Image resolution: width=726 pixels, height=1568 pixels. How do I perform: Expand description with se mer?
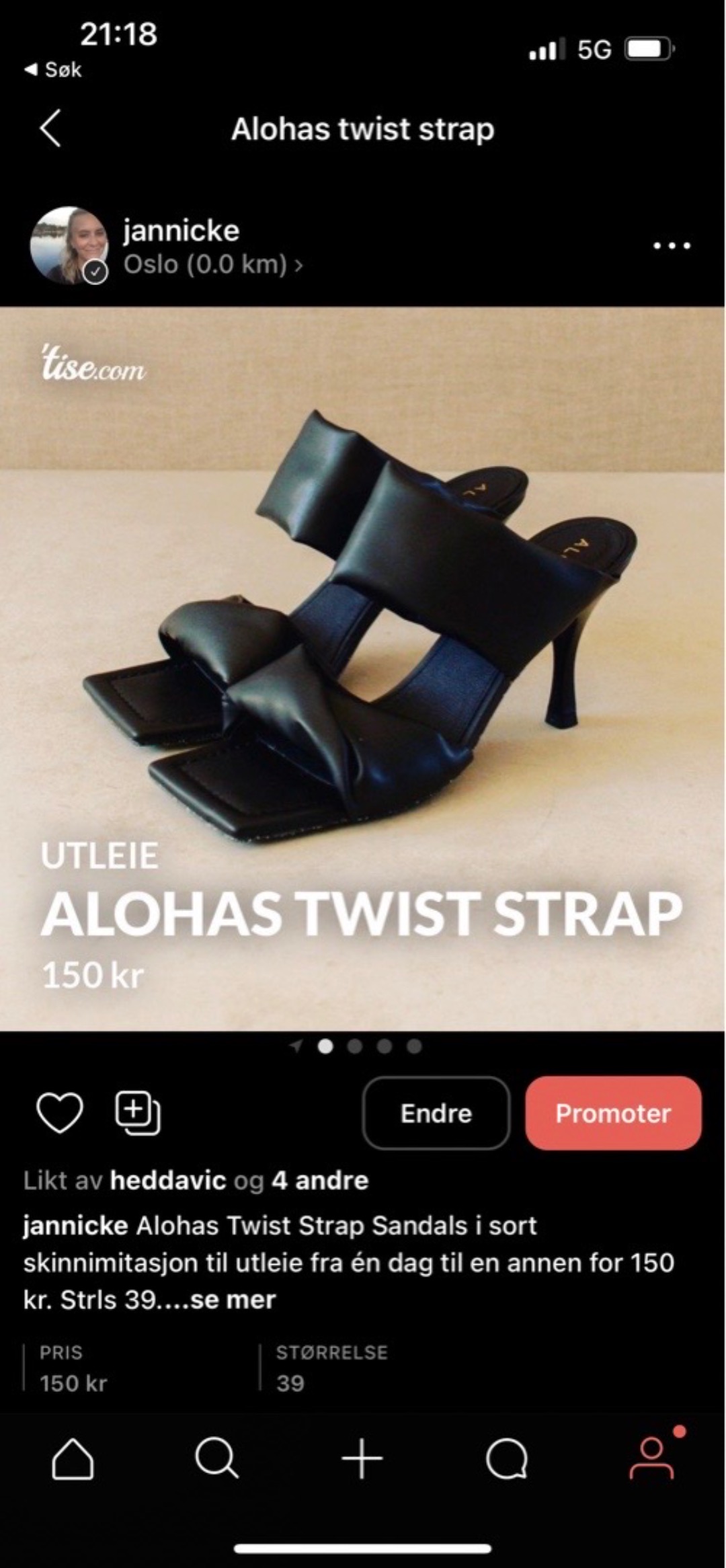[x=233, y=1299]
